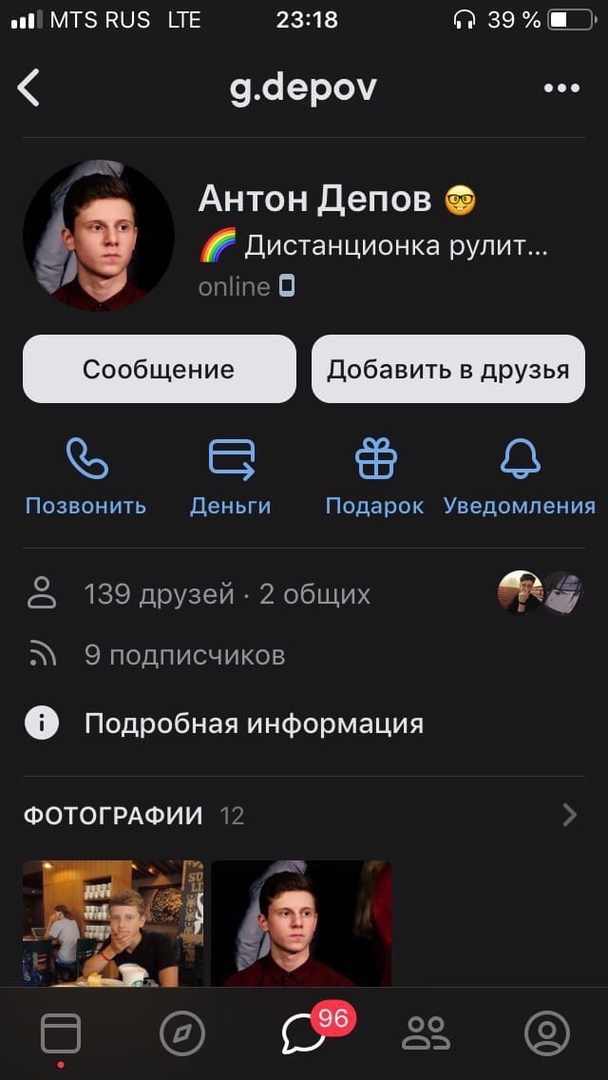This screenshot has width=608, height=1080.
Task: Open messages tab with 96 badge
Action: (x=303, y=1033)
